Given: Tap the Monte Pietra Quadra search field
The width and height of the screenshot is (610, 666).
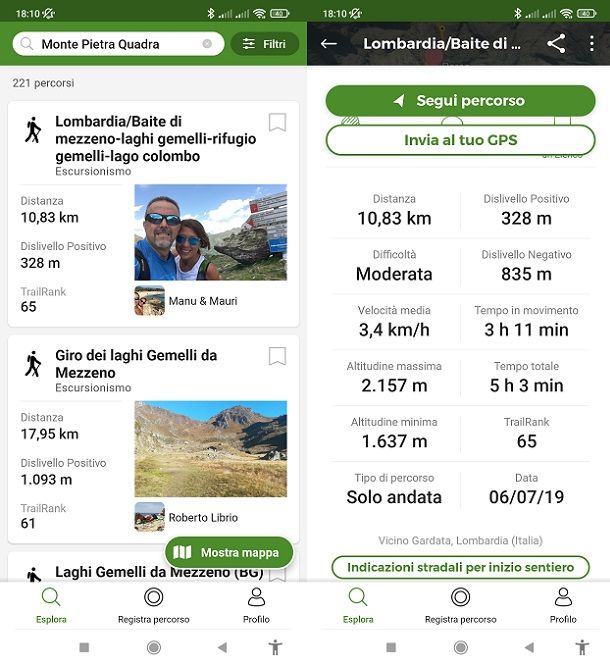Looking at the screenshot, I should point(115,44).
